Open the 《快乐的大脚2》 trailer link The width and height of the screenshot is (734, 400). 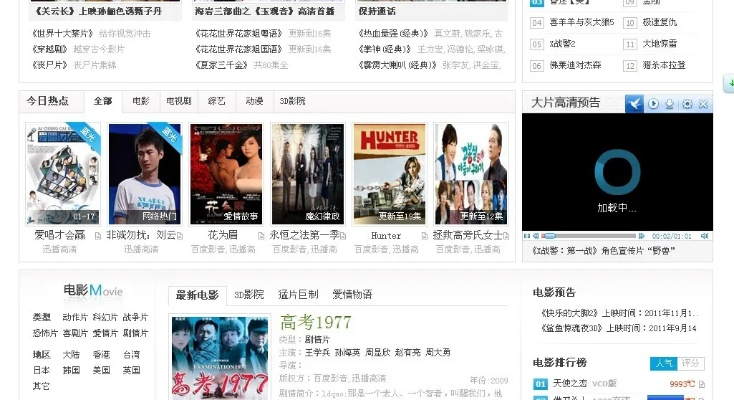point(565,312)
